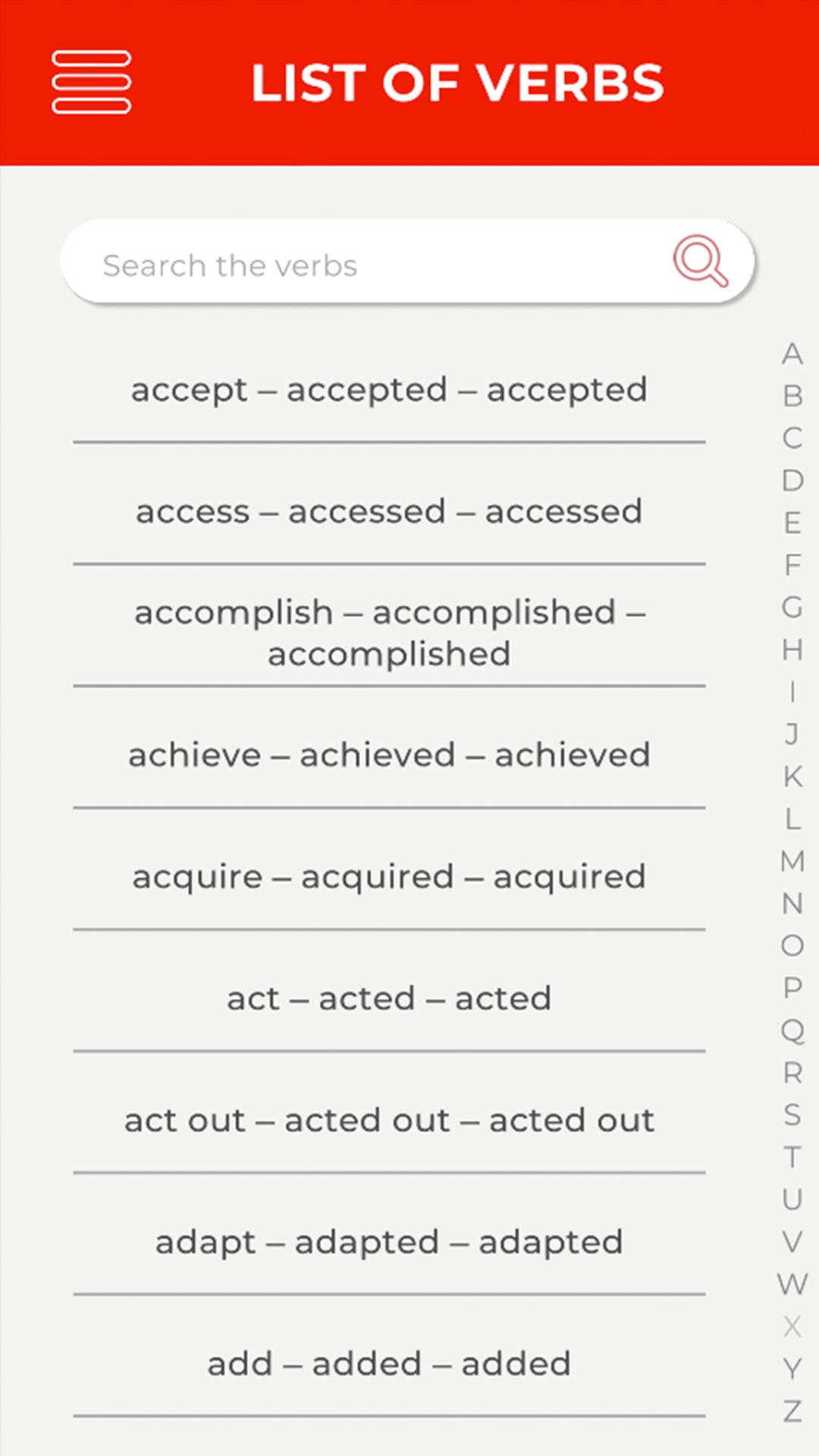Jump to letter B in the index
The image size is (819, 1456).
(x=792, y=396)
